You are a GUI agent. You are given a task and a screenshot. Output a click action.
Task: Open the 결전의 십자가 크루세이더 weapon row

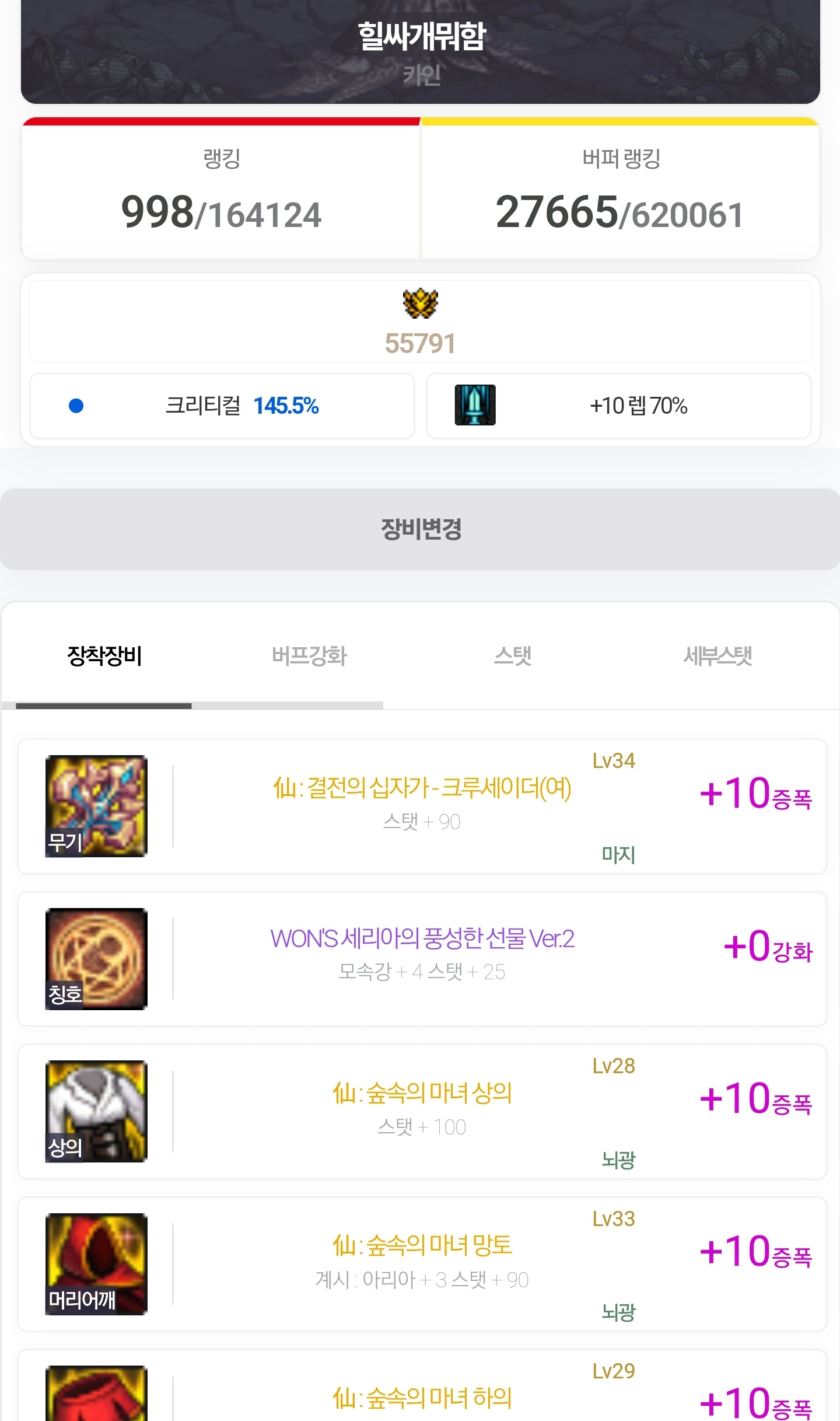(x=422, y=806)
